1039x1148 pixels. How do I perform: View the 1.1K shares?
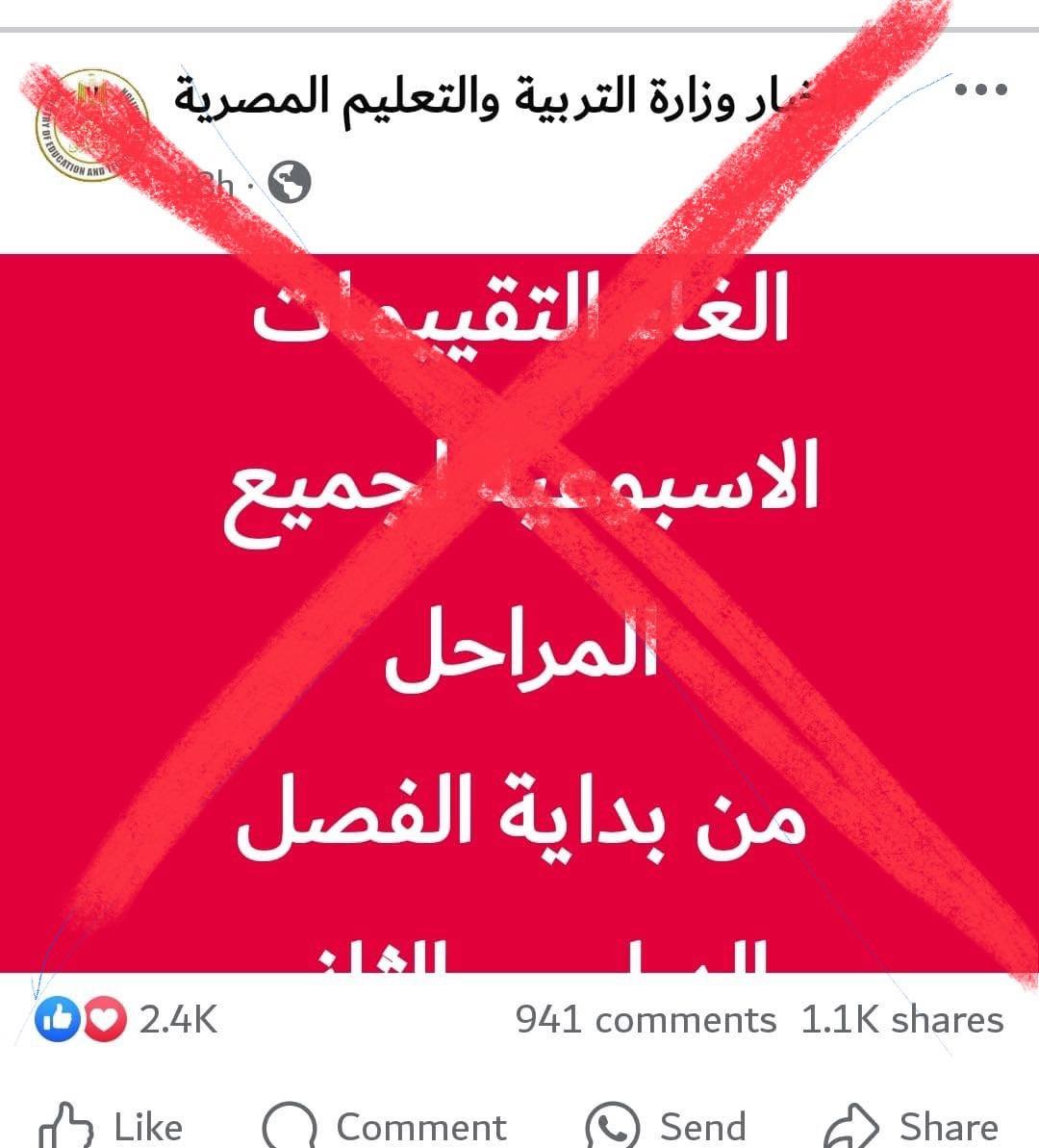point(901,1019)
